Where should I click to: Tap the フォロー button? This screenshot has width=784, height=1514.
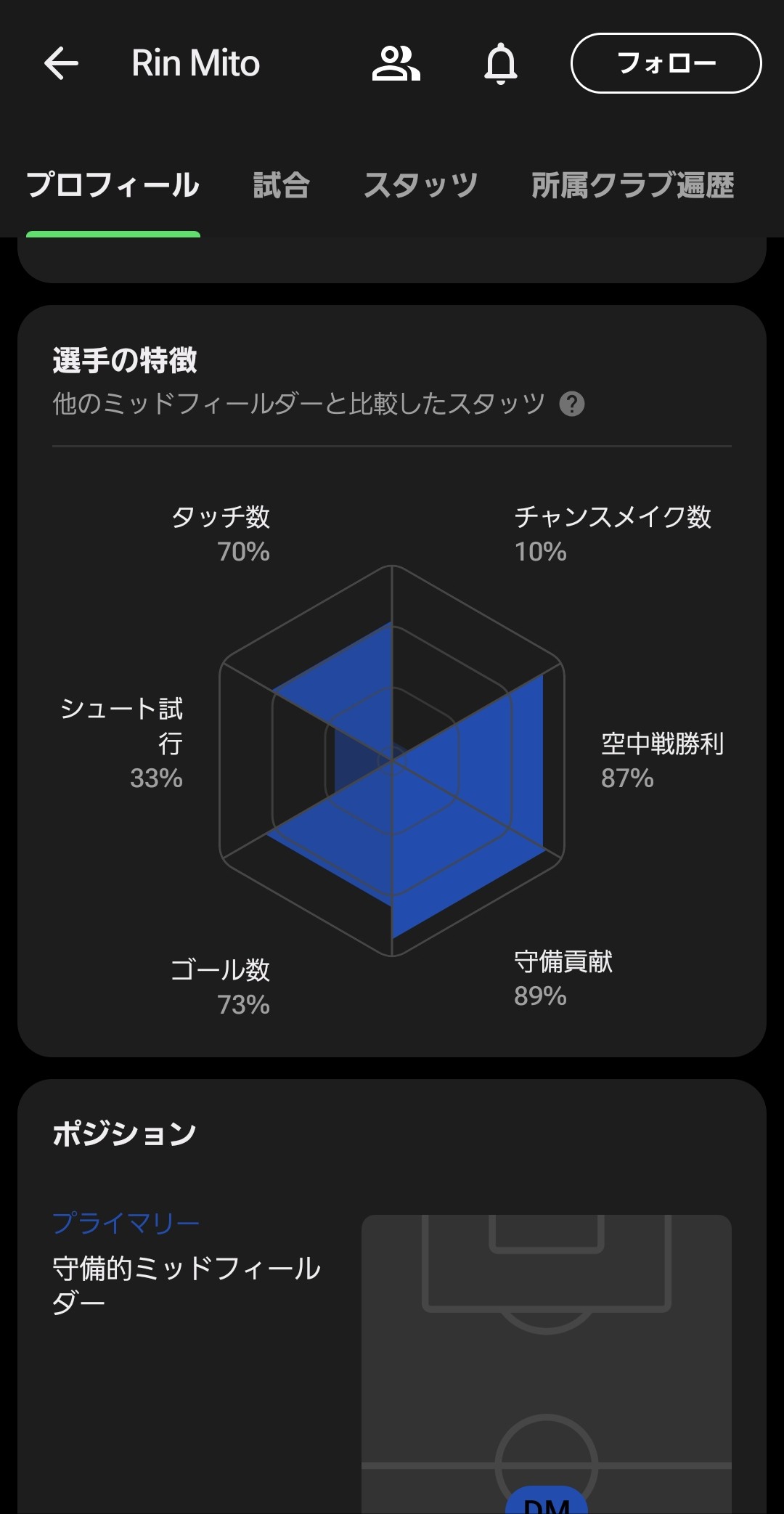(x=666, y=63)
